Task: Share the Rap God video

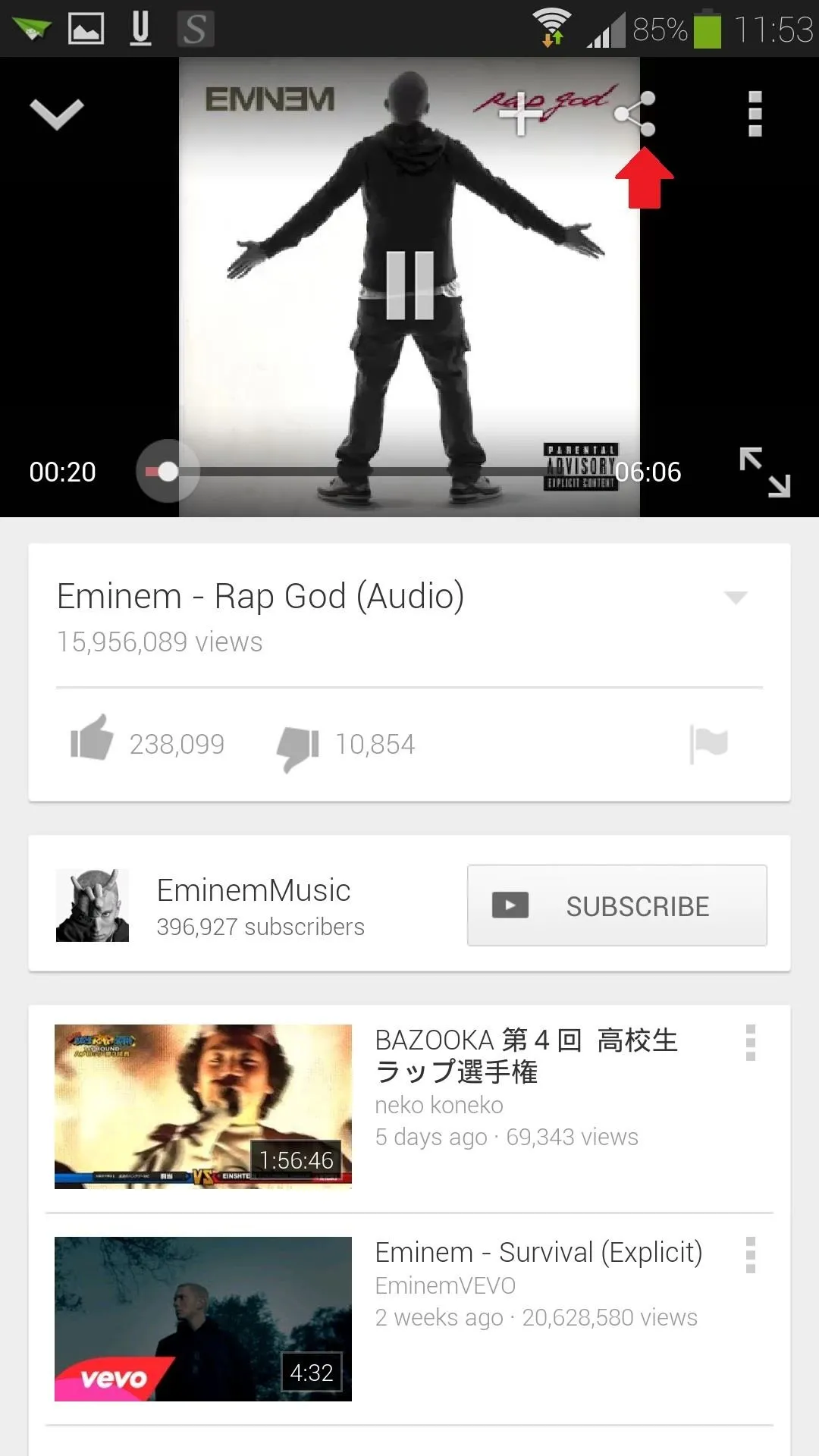Action: click(x=635, y=114)
